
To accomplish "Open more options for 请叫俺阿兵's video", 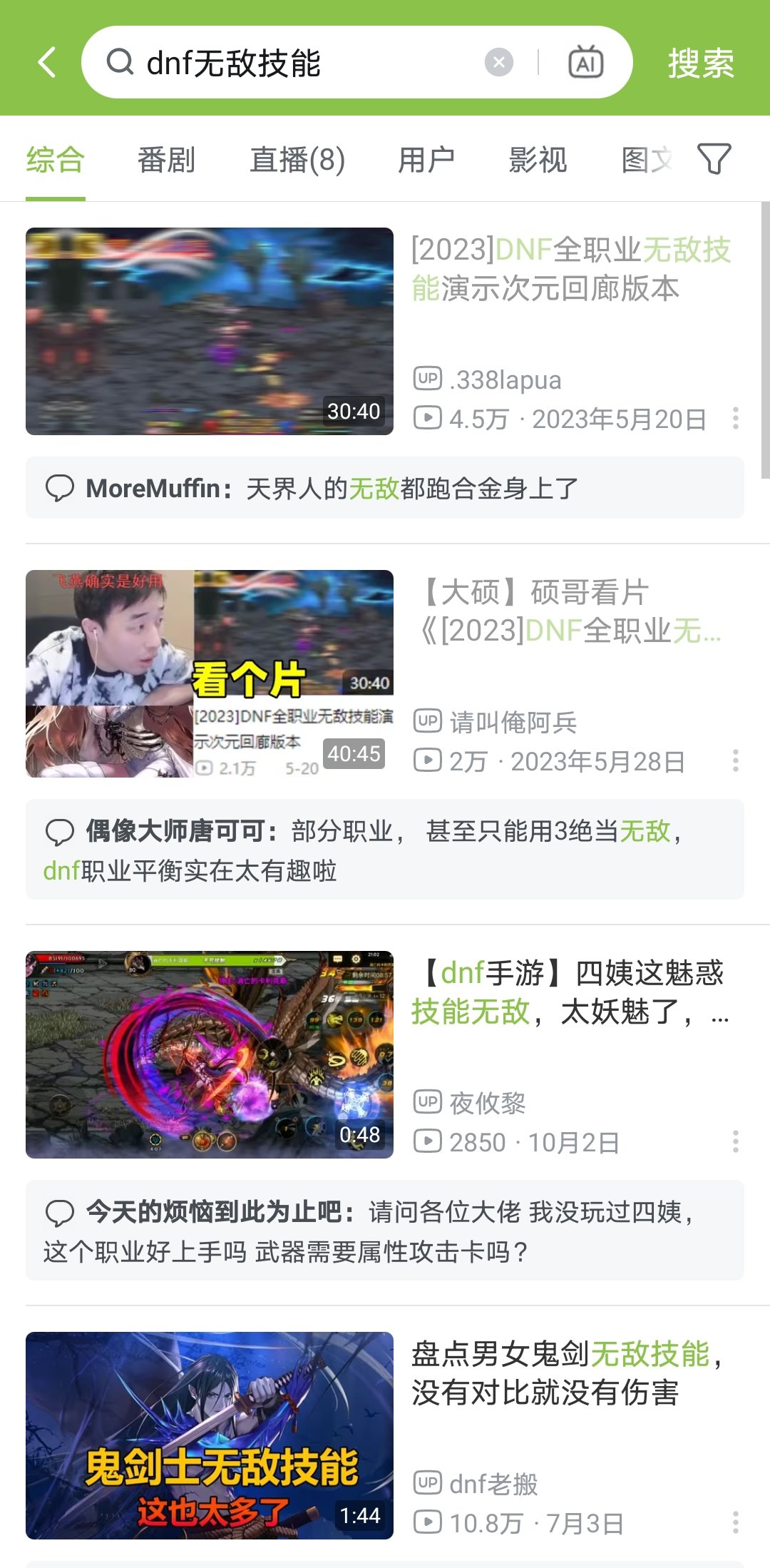I will (x=735, y=760).
